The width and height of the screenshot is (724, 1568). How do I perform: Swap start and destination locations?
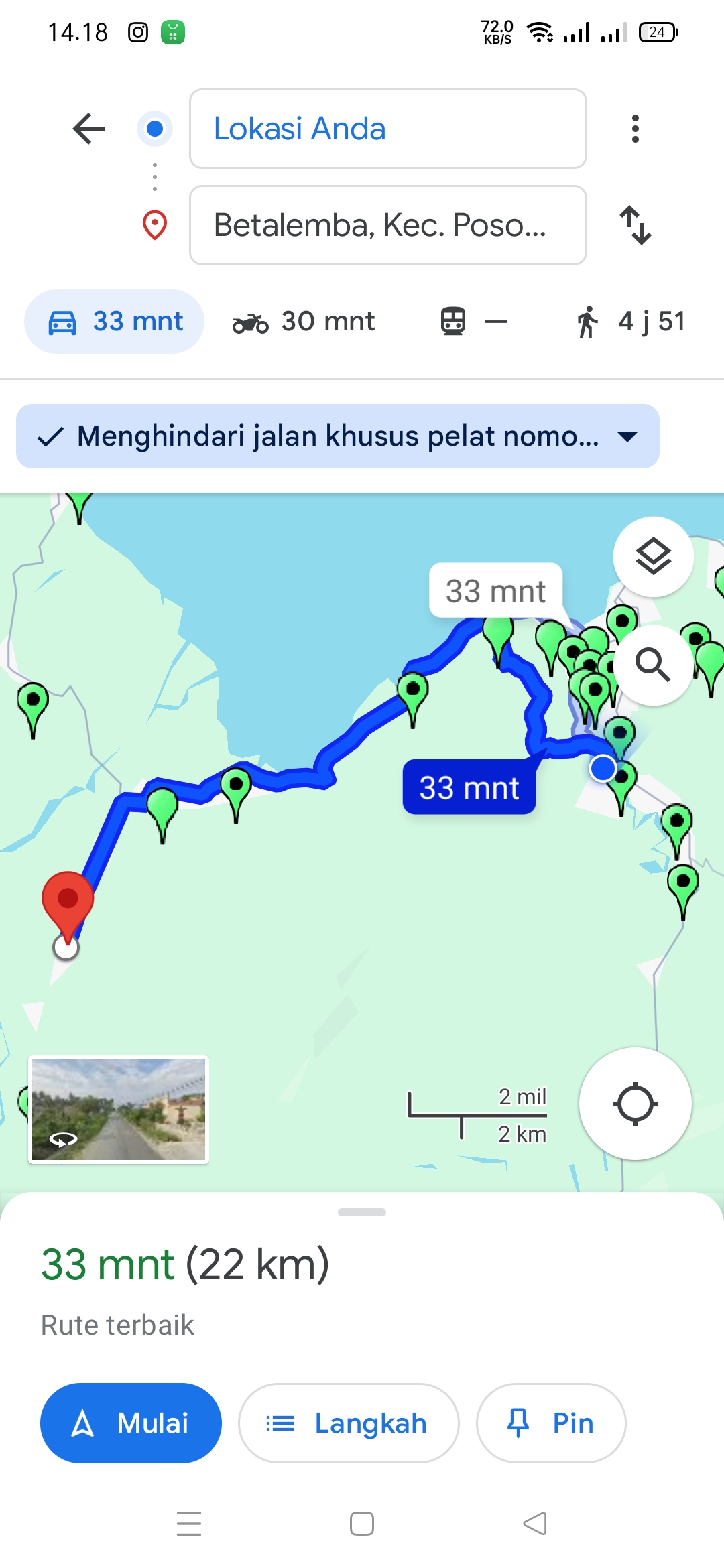coord(635,225)
